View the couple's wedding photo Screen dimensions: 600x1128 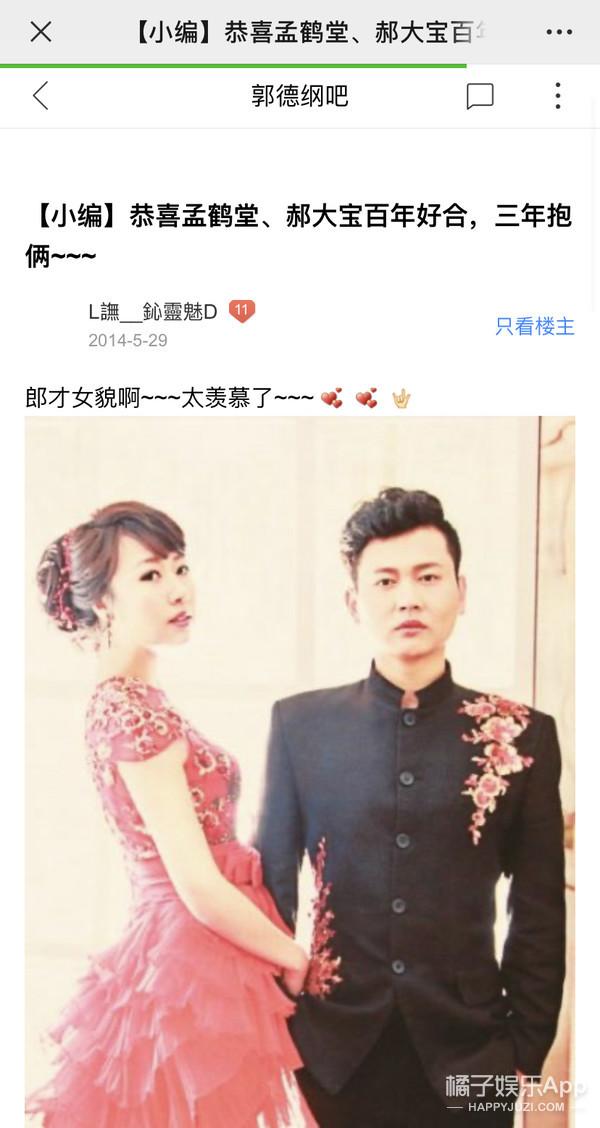click(300, 770)
